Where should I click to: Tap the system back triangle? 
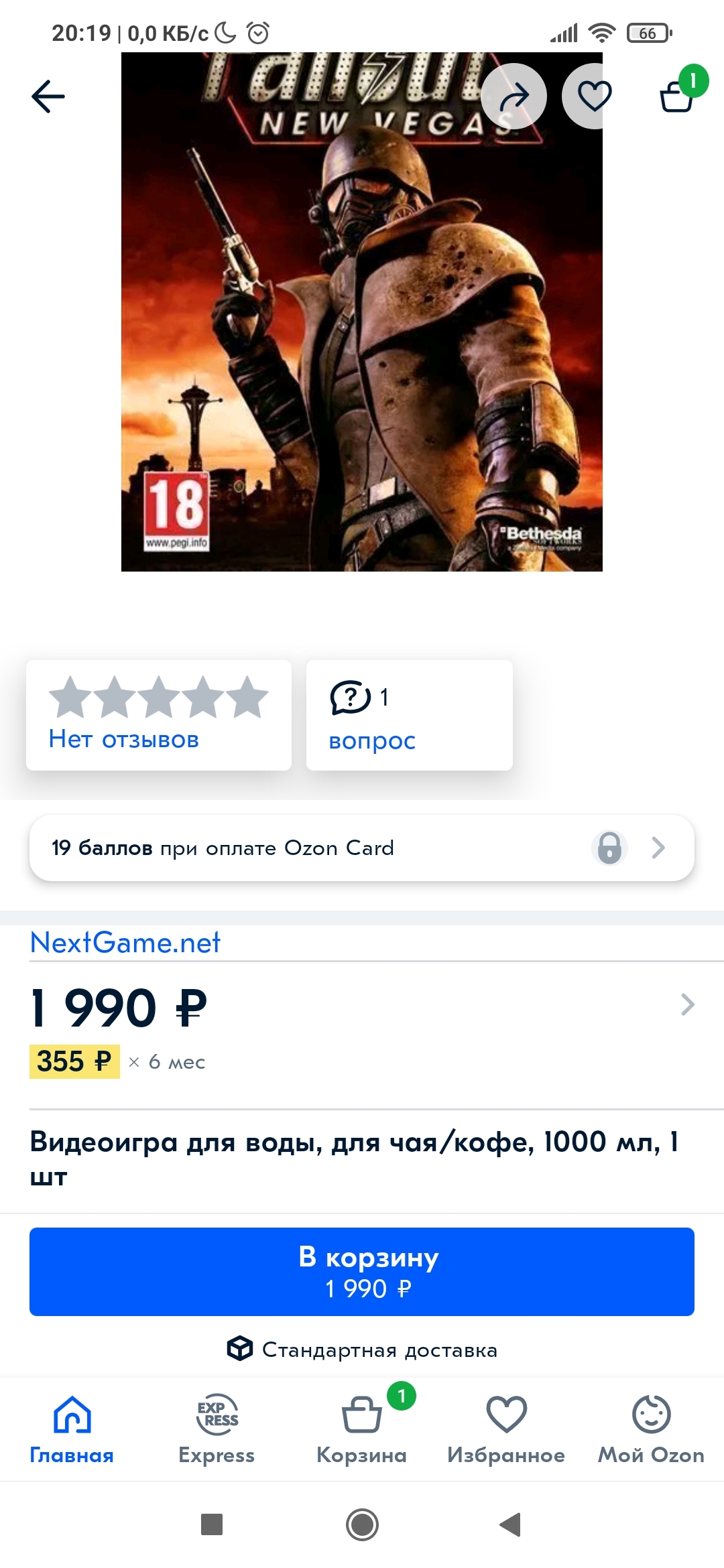tap(511, 1524)
